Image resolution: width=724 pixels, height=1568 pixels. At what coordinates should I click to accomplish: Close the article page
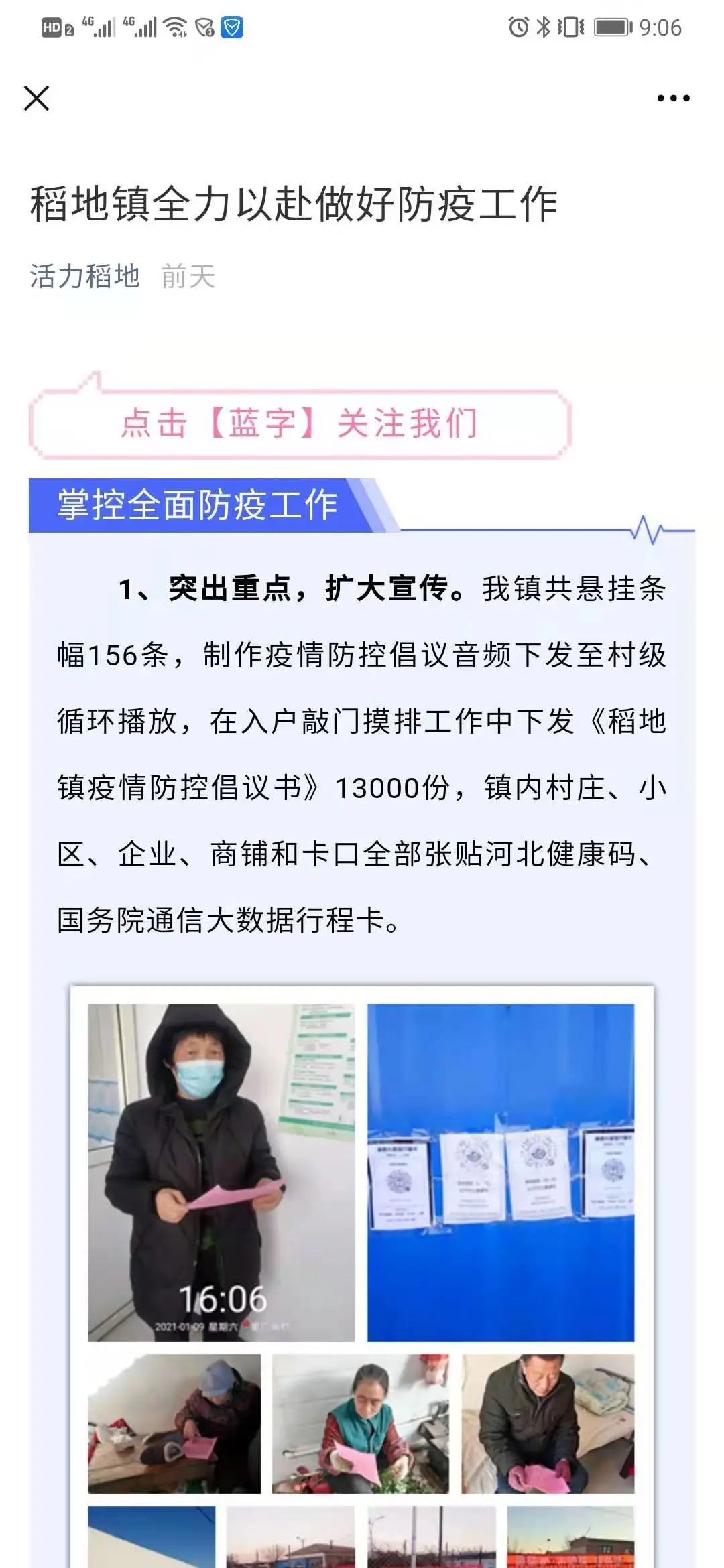click(37, 98)
